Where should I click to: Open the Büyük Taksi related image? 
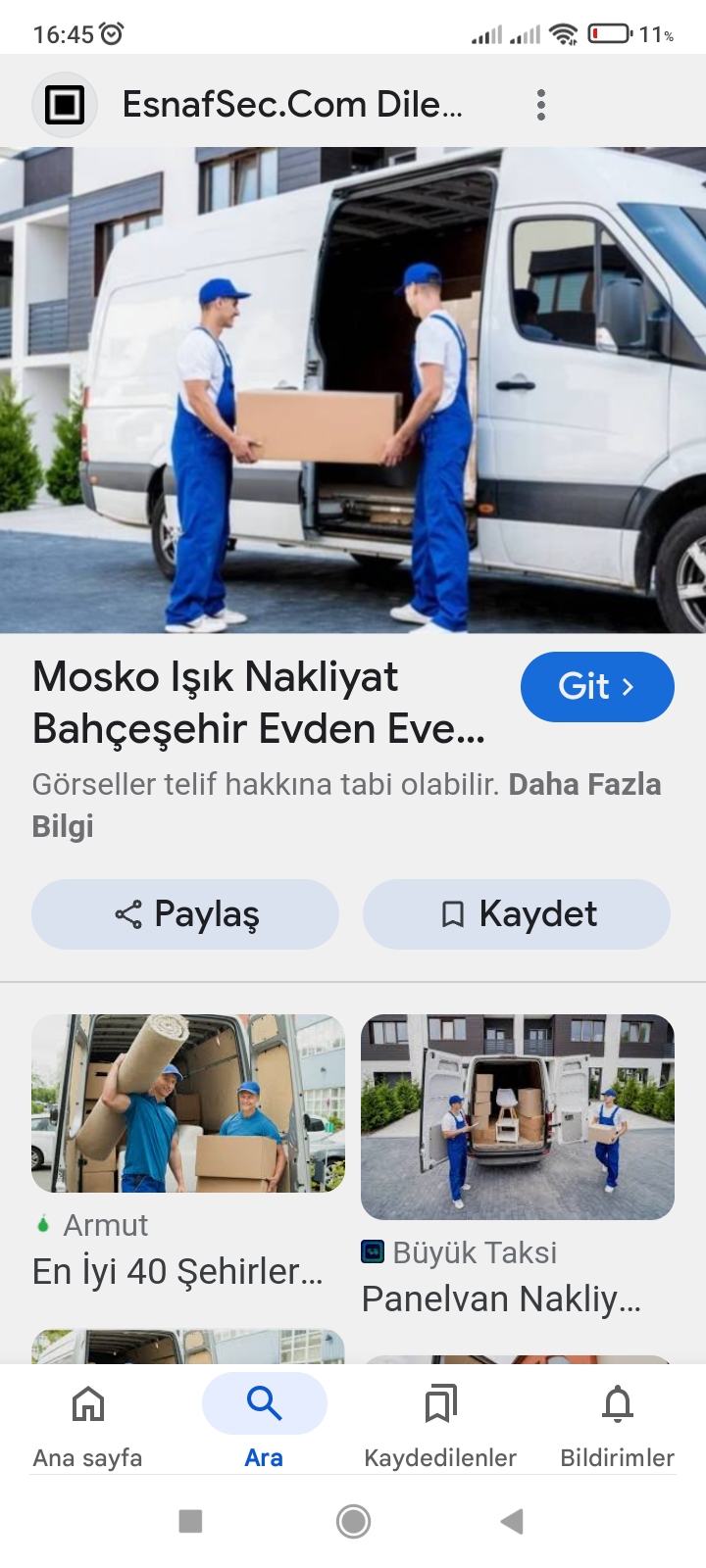pyautogui.click(x=518, y=1117)
